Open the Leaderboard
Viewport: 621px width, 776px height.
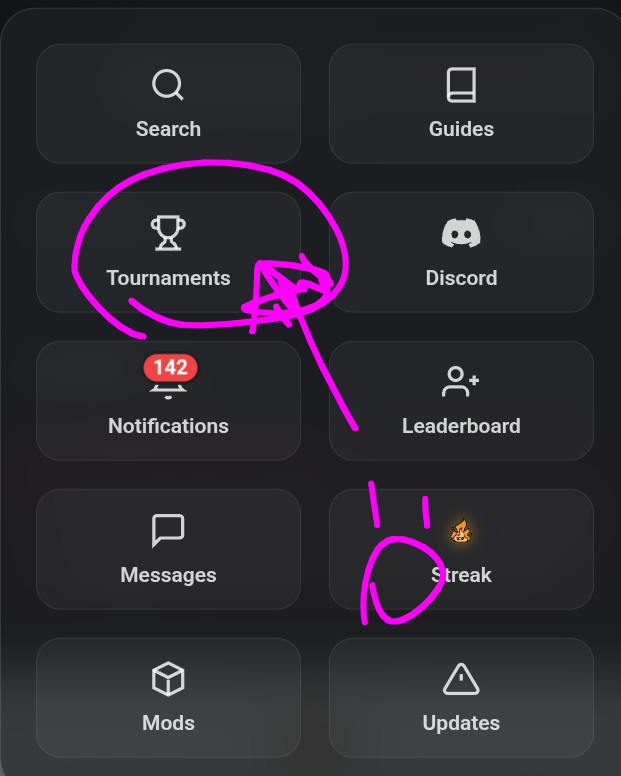pos(461,400)
